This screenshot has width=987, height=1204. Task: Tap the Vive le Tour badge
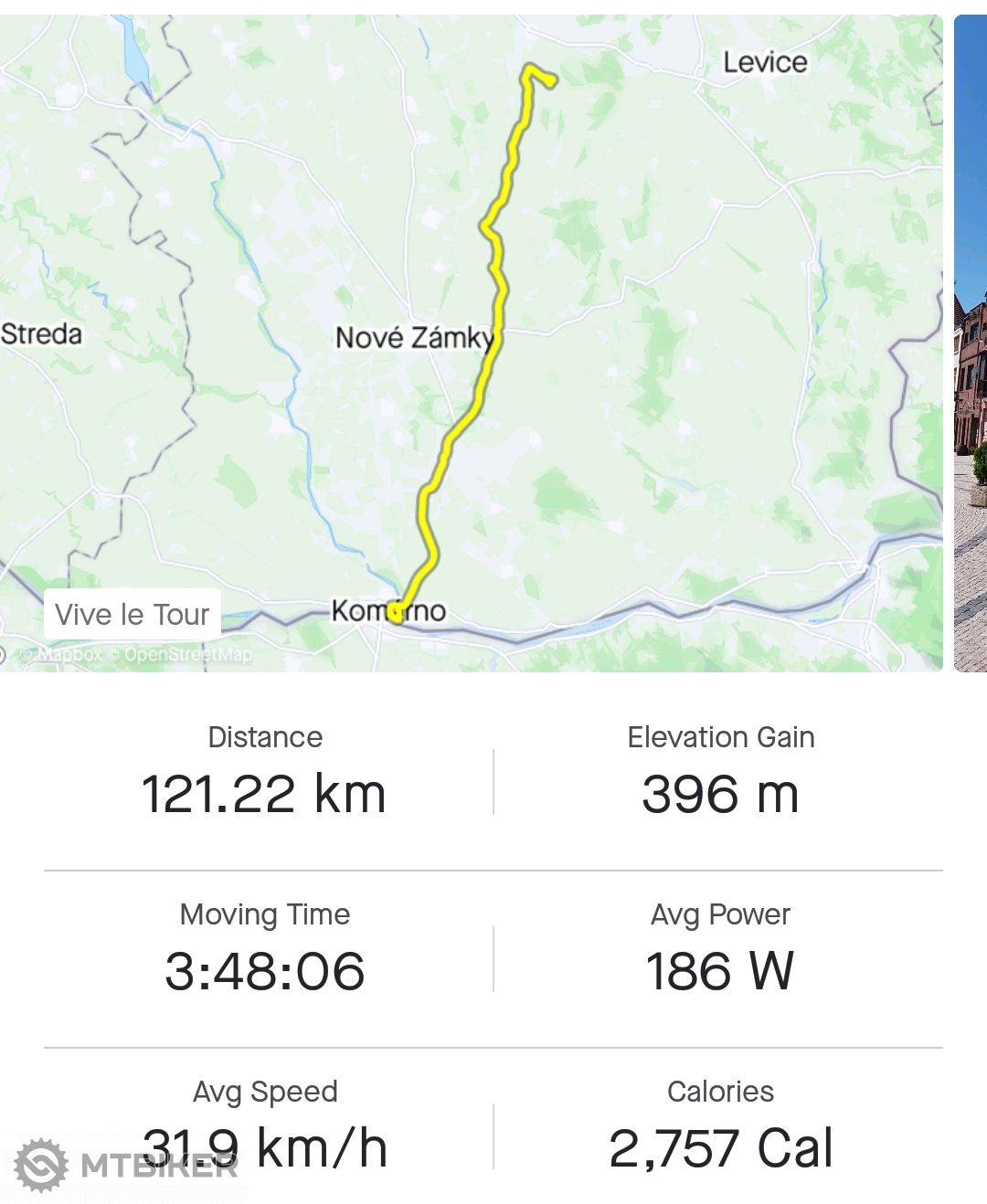coord(133,615)
